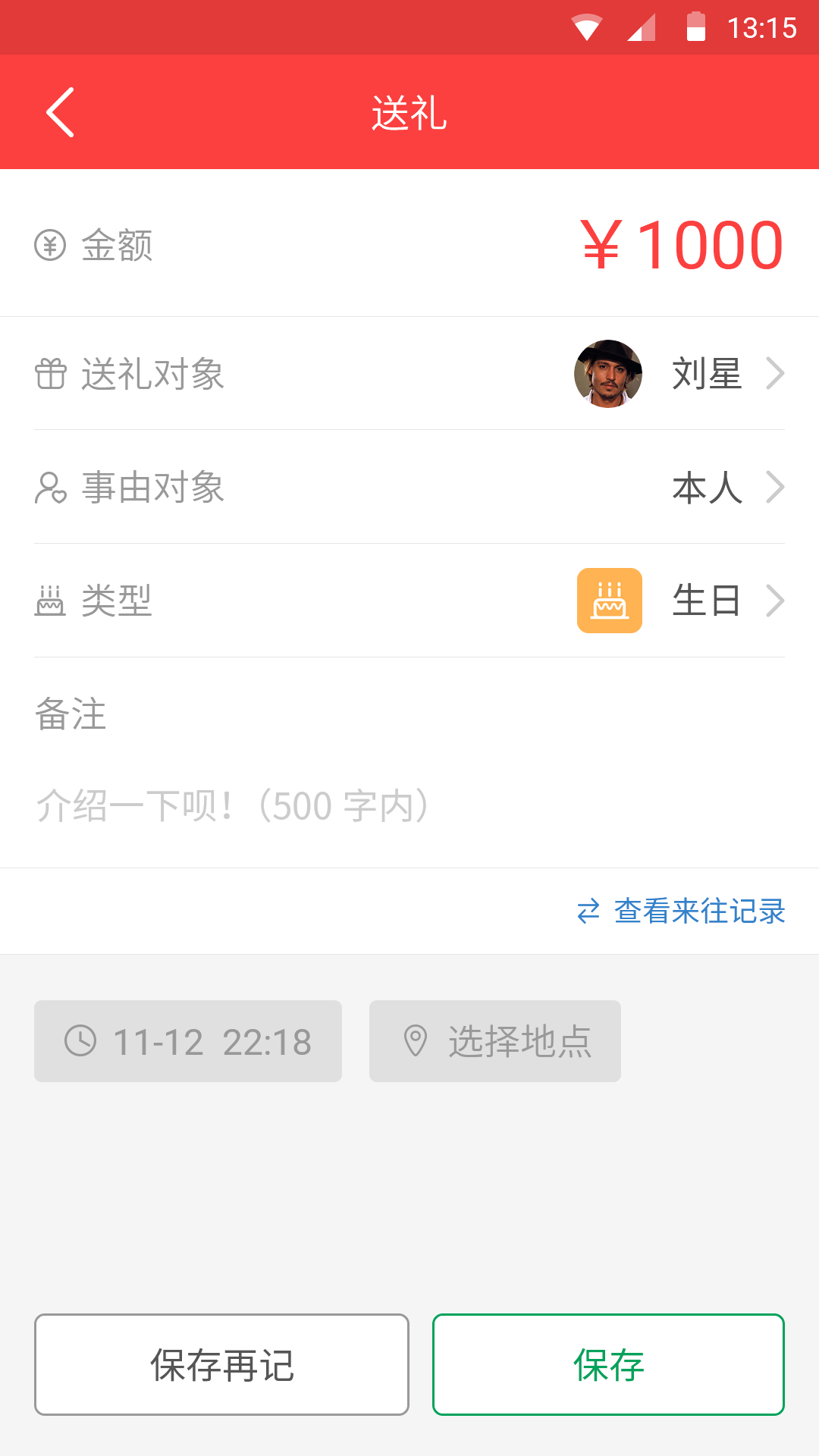Click the person icon beside 事由对象

[x=50, y=488]
